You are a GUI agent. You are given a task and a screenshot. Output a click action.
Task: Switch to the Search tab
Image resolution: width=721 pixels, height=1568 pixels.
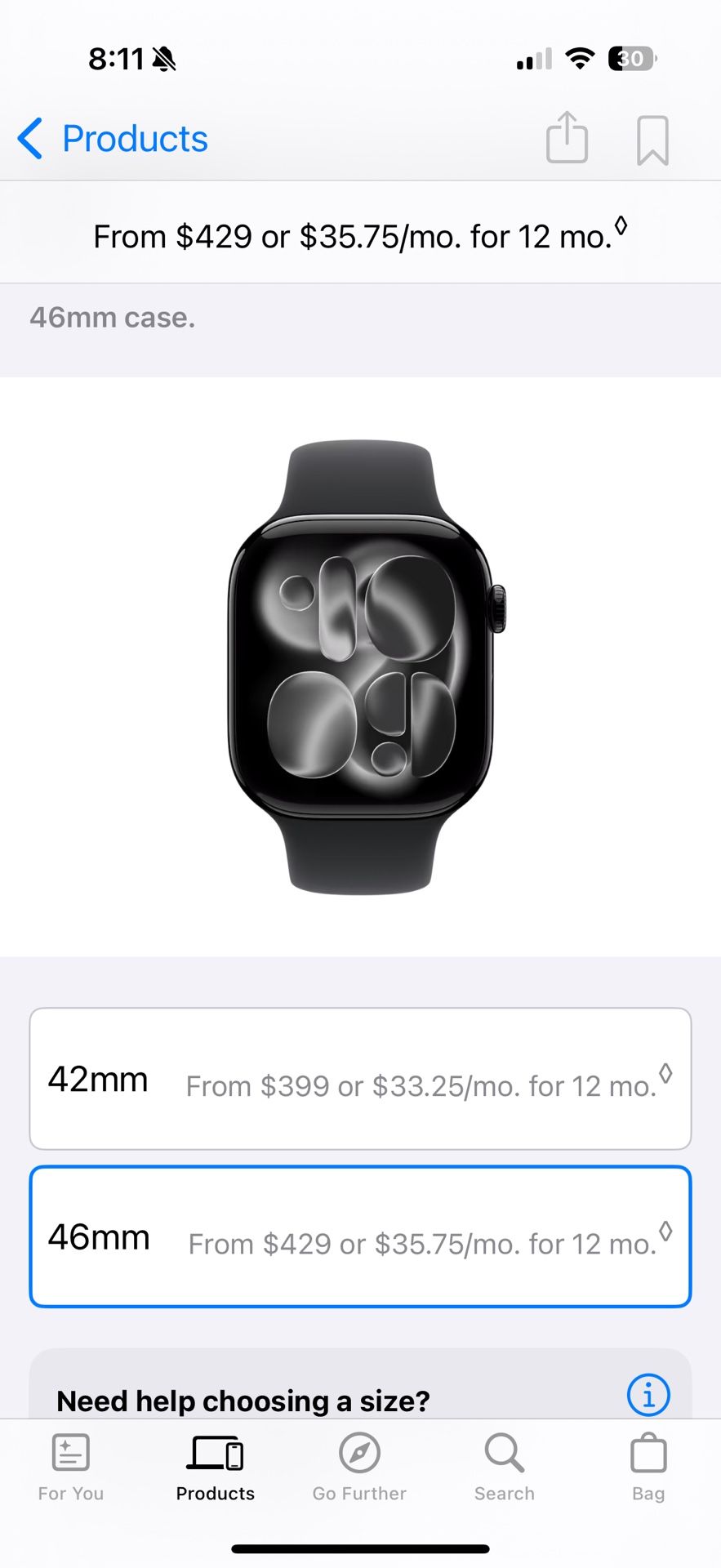pos(504,1466)
